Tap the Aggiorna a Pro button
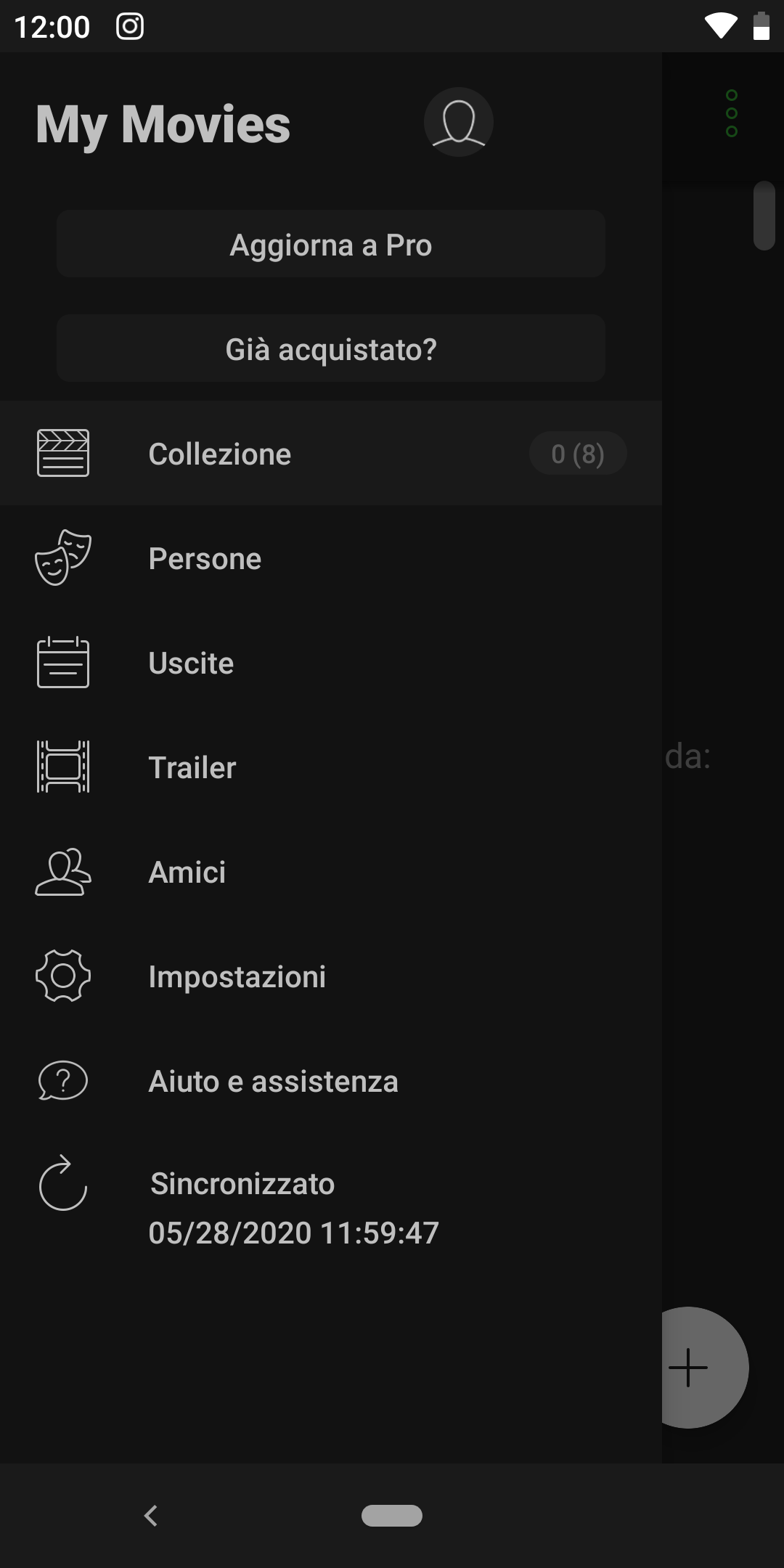Image resolution: width=784 pixels, height=1568 pixels. (x=331, y=244)
